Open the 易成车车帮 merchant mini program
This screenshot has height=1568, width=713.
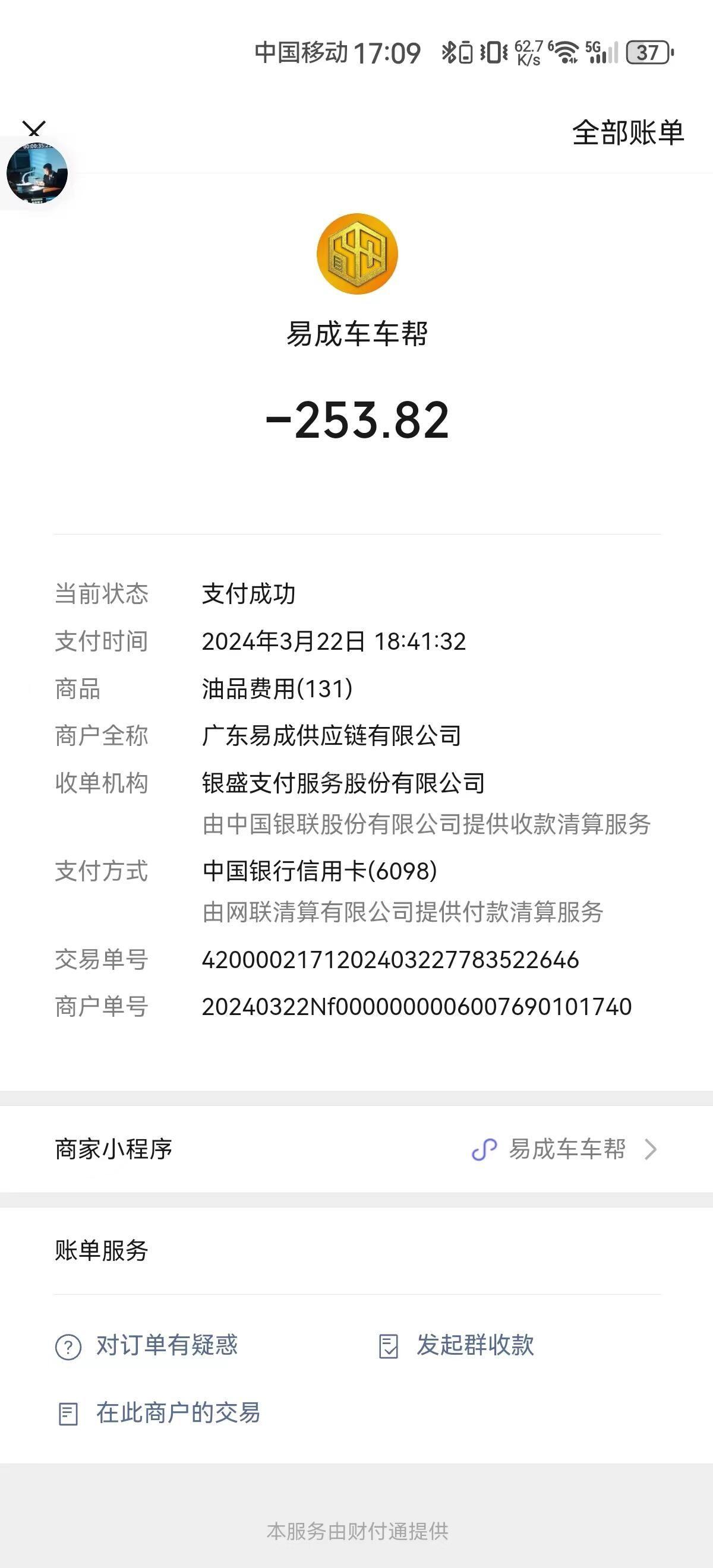356,1149
